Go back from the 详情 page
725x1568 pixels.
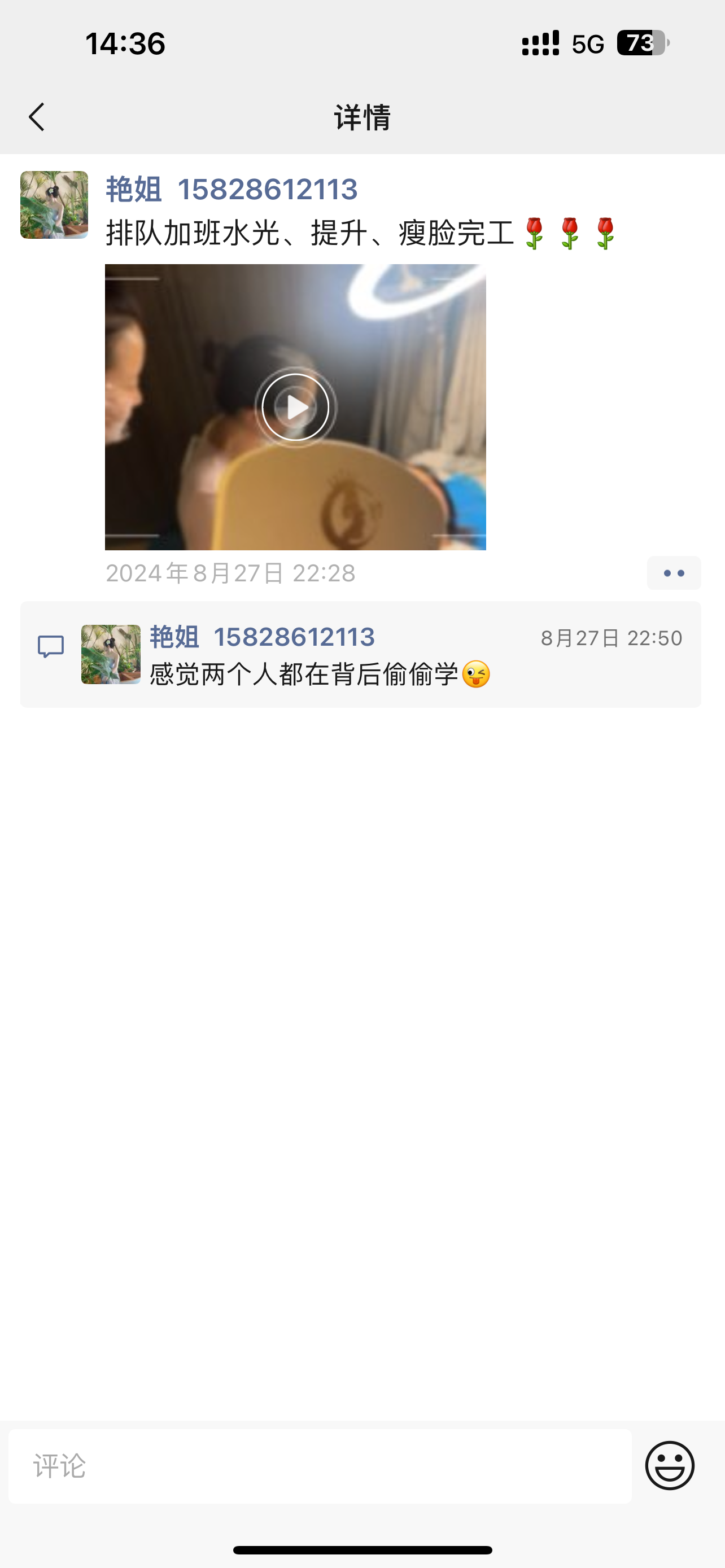coord(37,116)
